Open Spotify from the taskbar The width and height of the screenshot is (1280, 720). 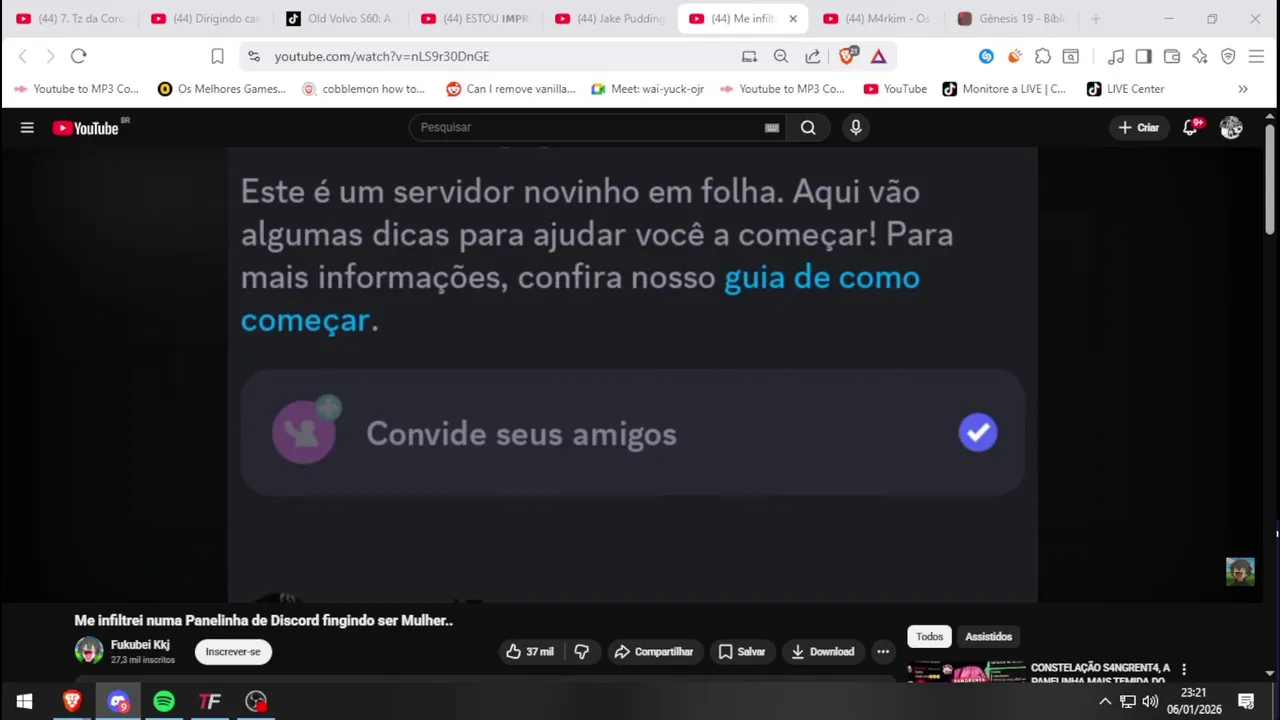[x=164, y=701]
